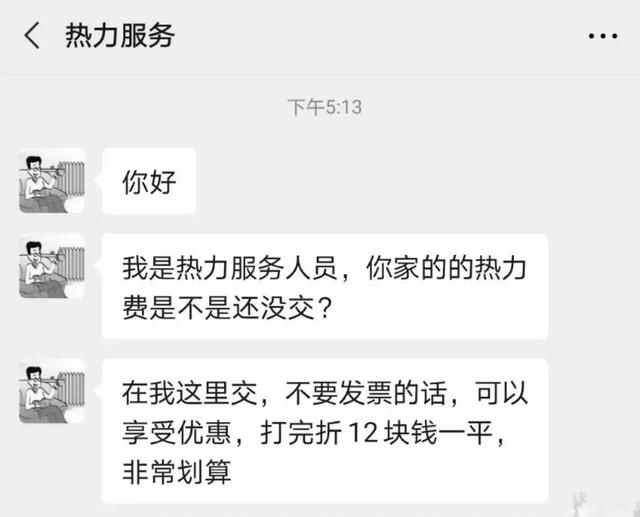Go back from the 热力服务 chat

point(33,36)
